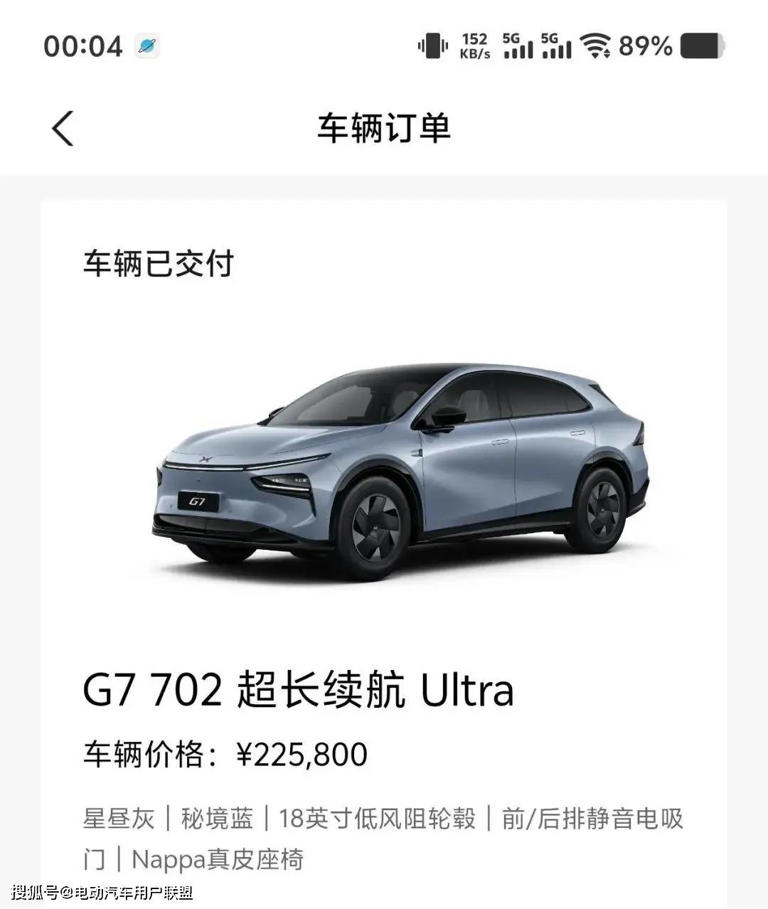The image size is (768, 909).
Task: Tap the first 5G signal strength icon
Action: point(516,43)
